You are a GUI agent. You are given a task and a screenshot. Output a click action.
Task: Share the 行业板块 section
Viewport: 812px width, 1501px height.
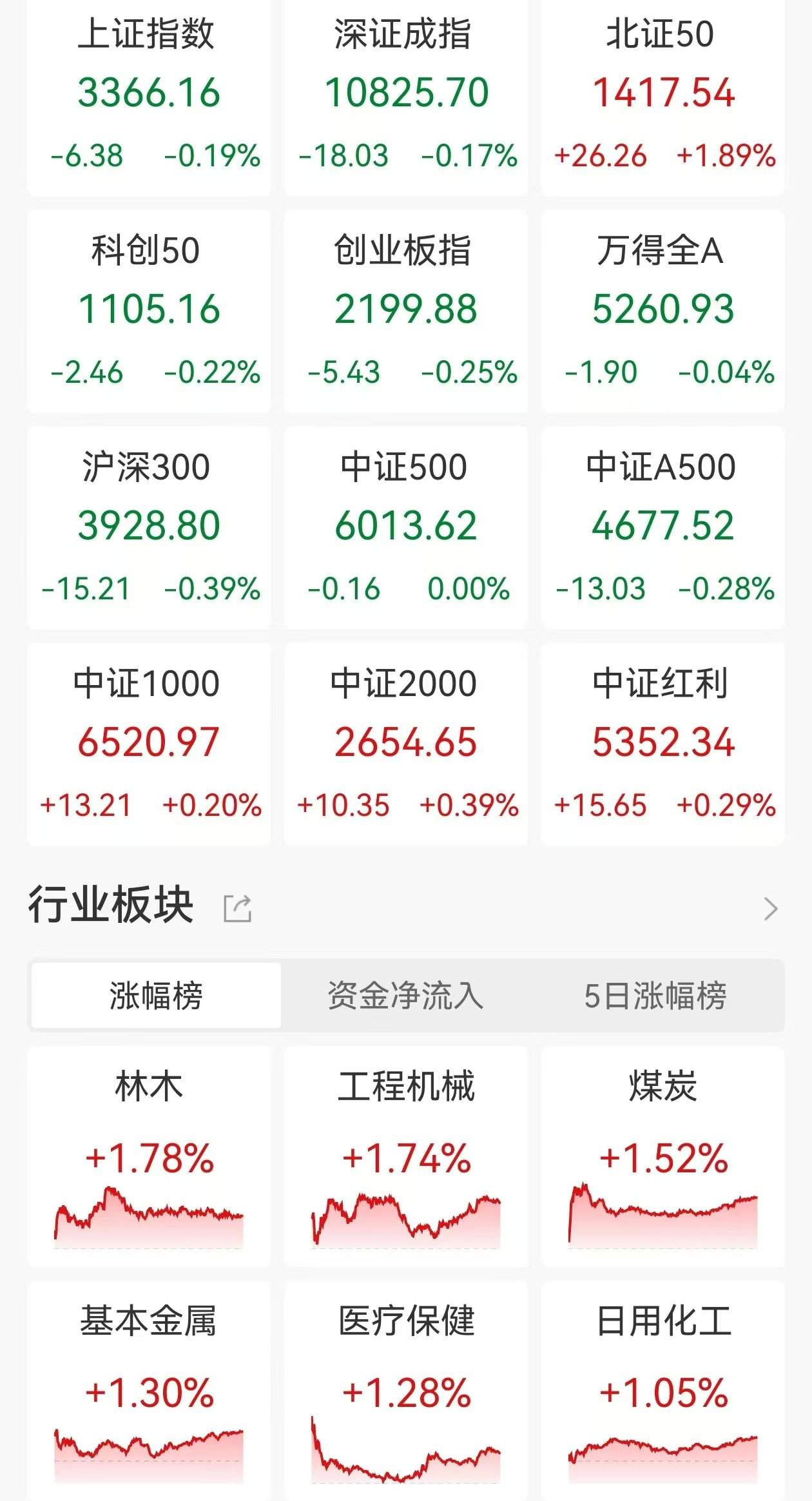coord(237,909)
